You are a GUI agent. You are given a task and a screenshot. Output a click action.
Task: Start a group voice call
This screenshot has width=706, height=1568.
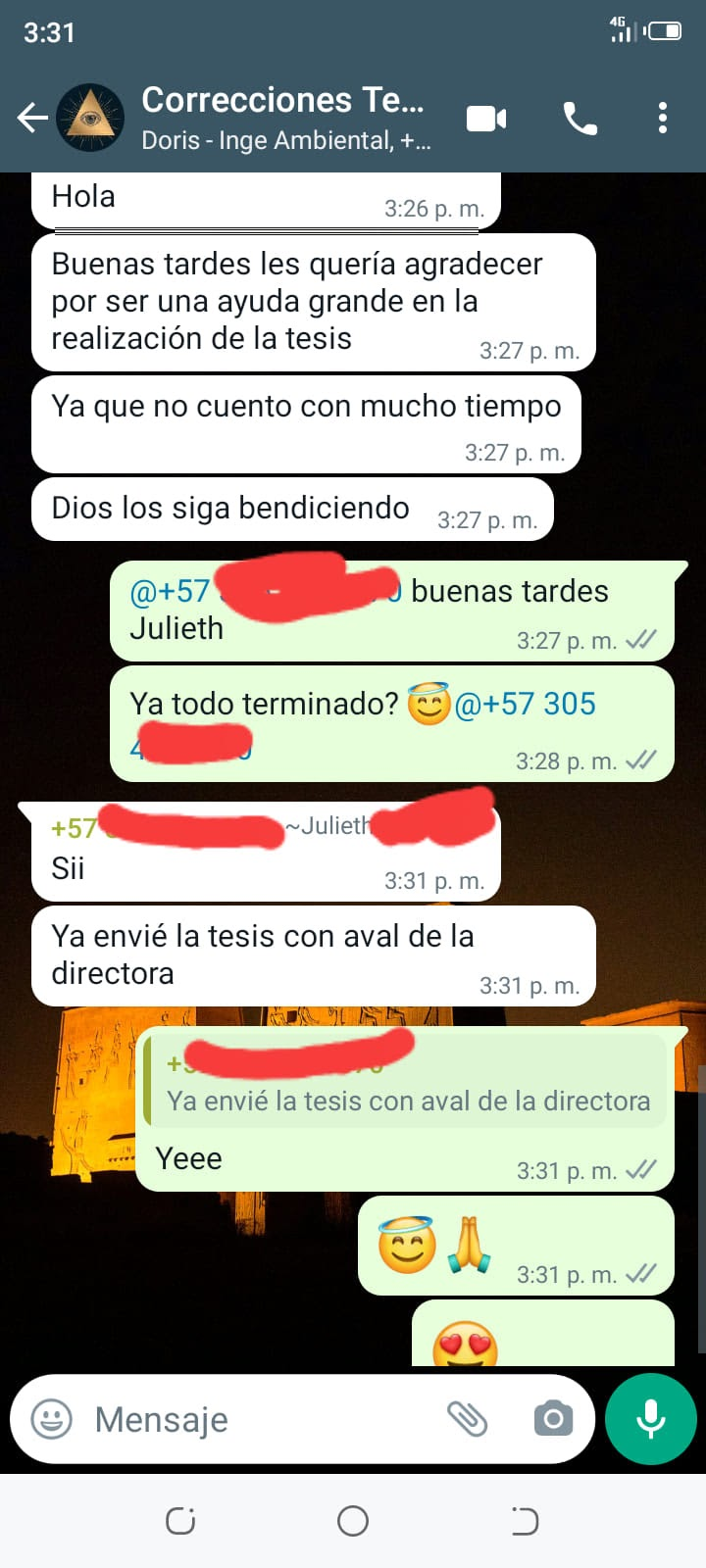tap(580, 119)
